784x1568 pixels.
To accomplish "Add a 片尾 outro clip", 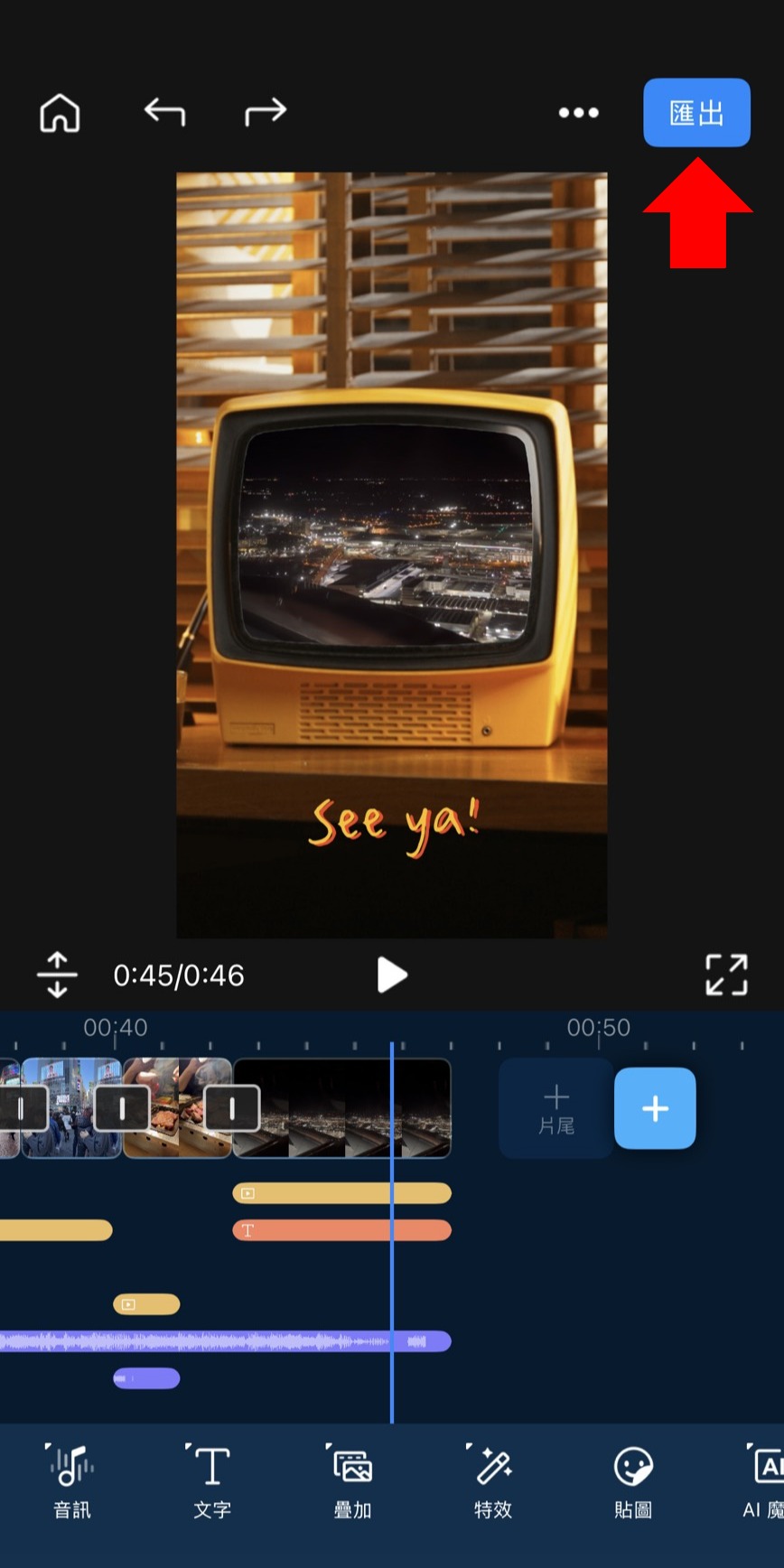I will (x=556, y=1108).
